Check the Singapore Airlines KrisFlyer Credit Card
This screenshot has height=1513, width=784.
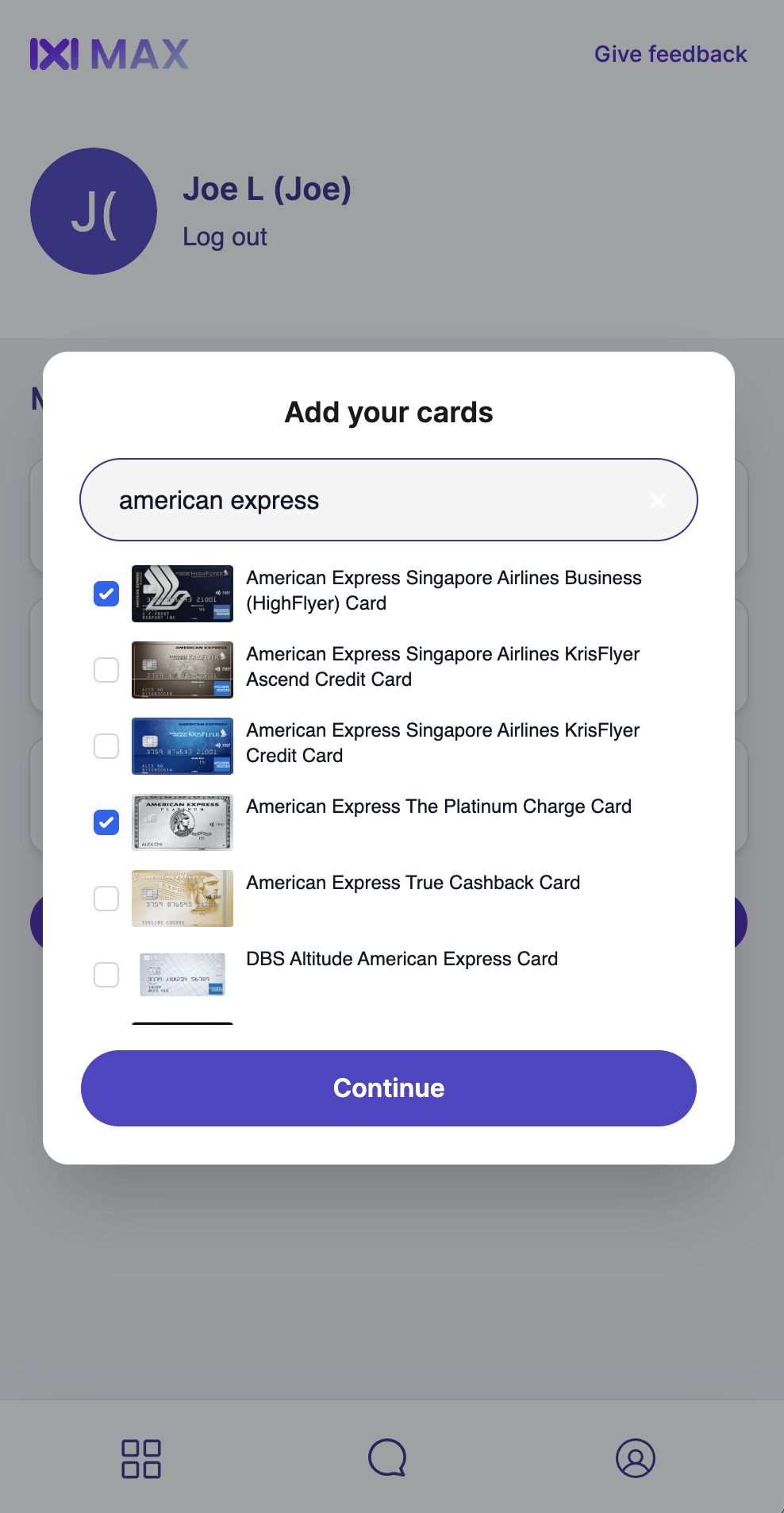tap(106, 746)
